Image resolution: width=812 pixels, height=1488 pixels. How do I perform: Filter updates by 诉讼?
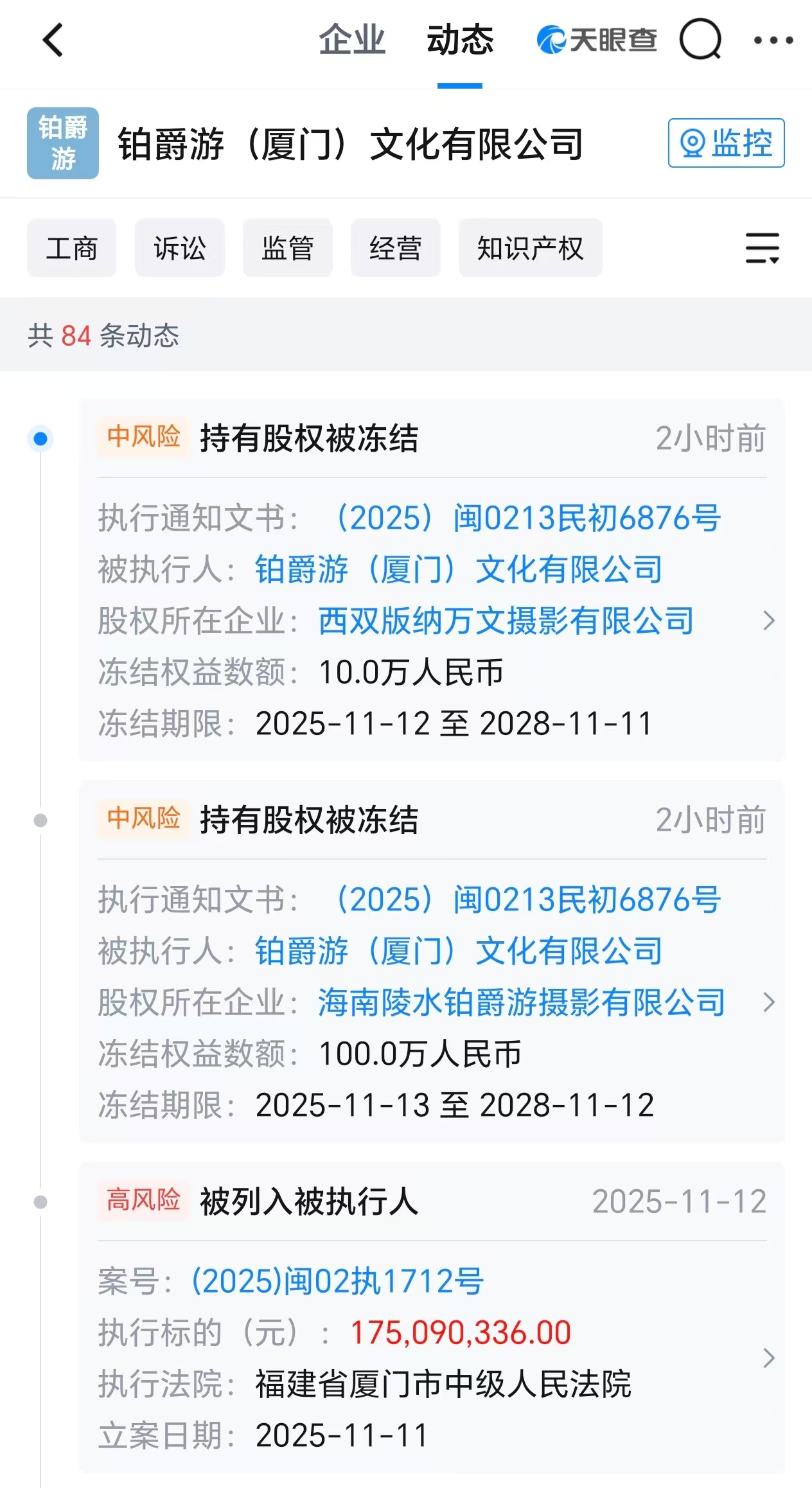(x=179, y=247)
